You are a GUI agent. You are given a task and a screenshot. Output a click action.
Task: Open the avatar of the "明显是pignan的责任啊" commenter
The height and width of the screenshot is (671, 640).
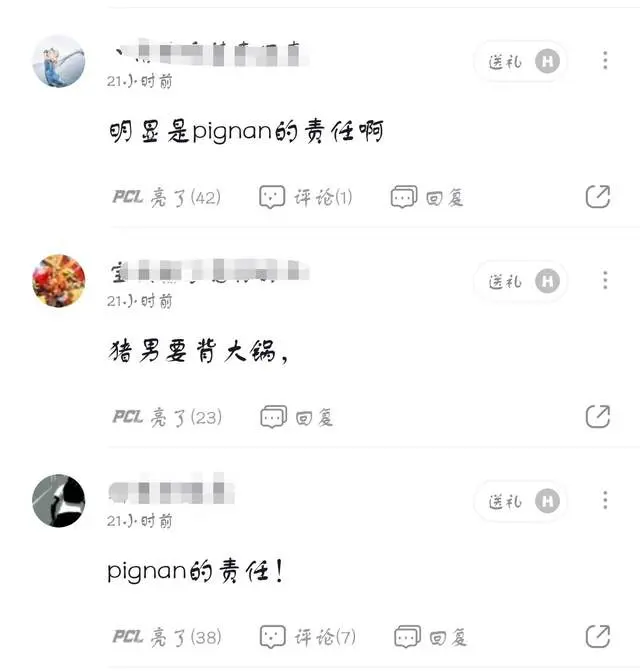pos(60,61)
